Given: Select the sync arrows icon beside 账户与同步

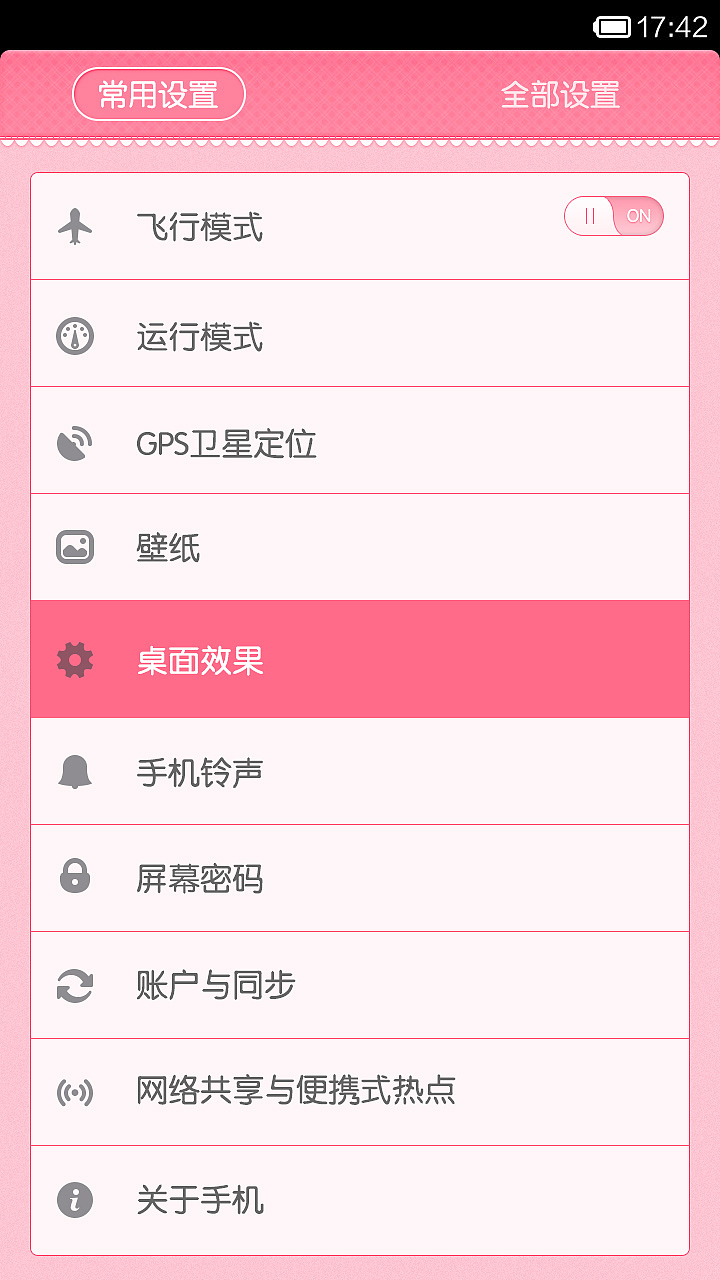Looking at the screenshot, I should coord(75,985).
